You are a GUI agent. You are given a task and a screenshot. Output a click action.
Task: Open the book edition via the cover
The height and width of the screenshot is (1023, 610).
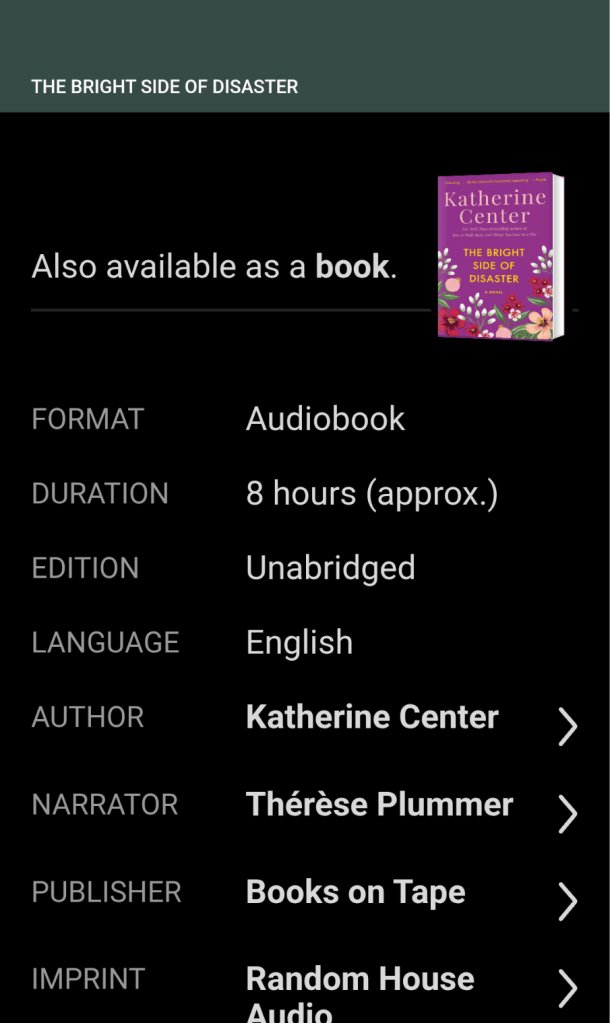pos(500,257)
